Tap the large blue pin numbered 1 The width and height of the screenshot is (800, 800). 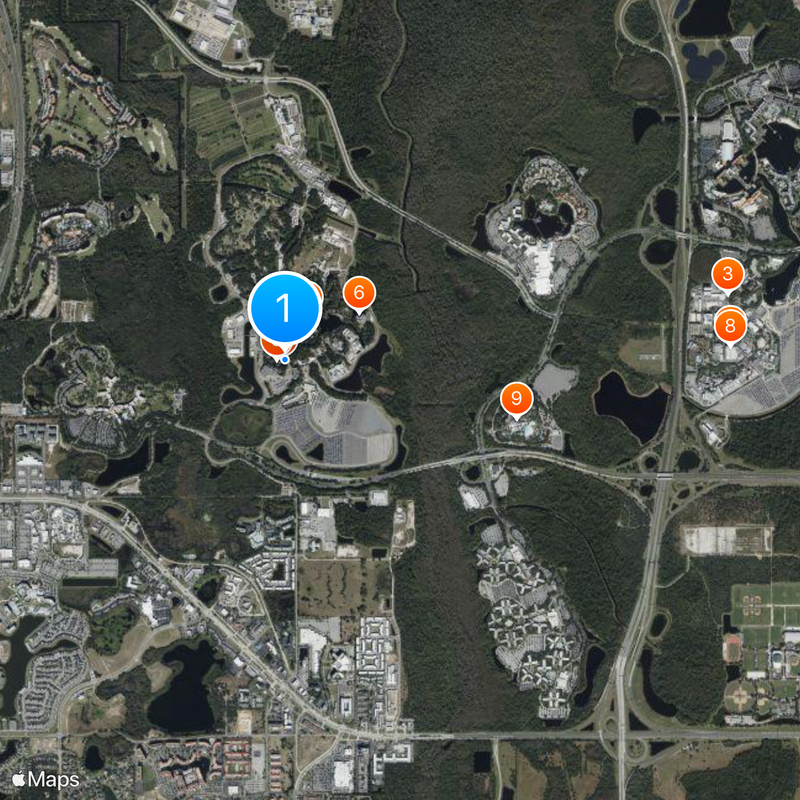click(x=285, y=309)
